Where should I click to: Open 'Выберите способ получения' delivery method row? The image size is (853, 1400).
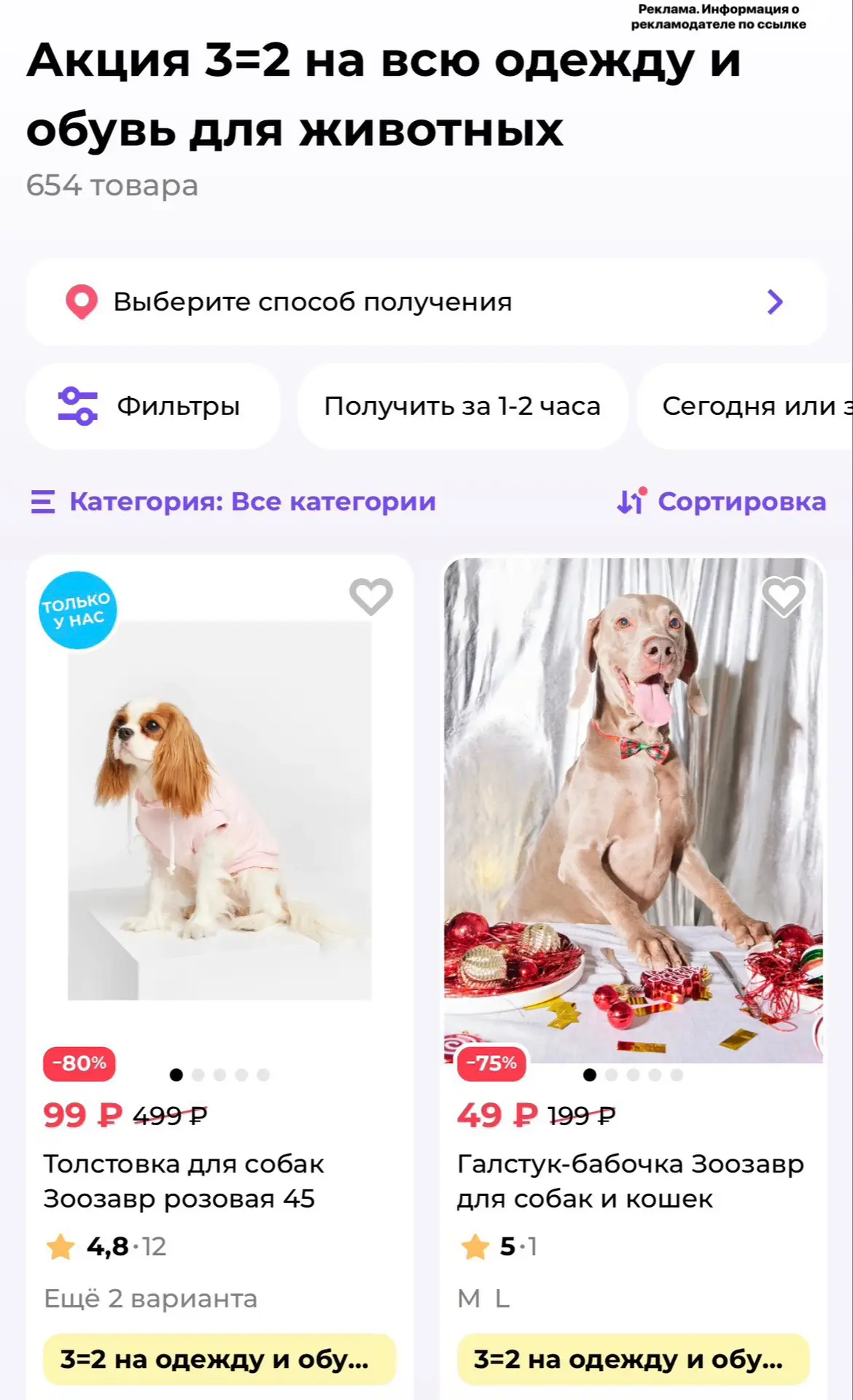tap(426, 301)
